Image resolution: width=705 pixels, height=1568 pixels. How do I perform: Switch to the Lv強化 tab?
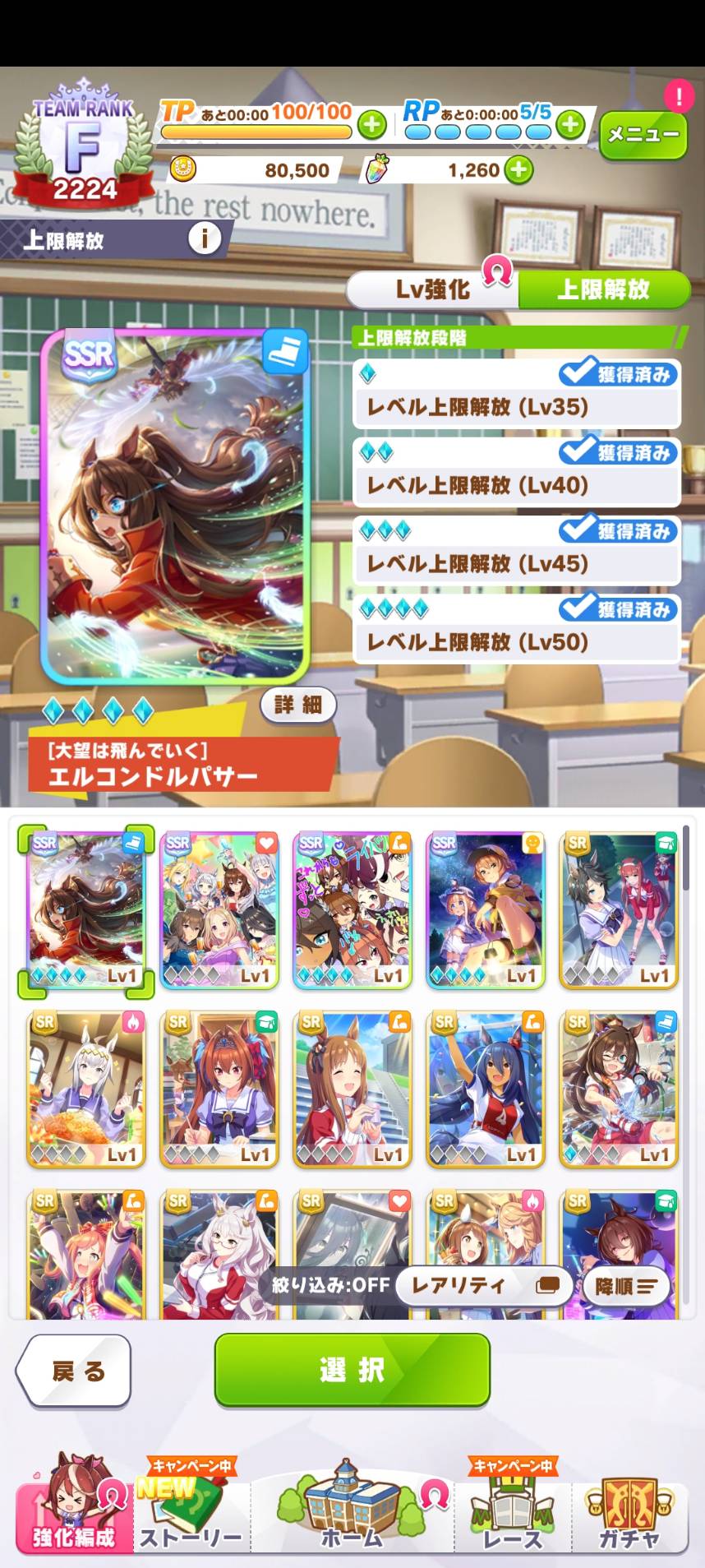(432, 289)
